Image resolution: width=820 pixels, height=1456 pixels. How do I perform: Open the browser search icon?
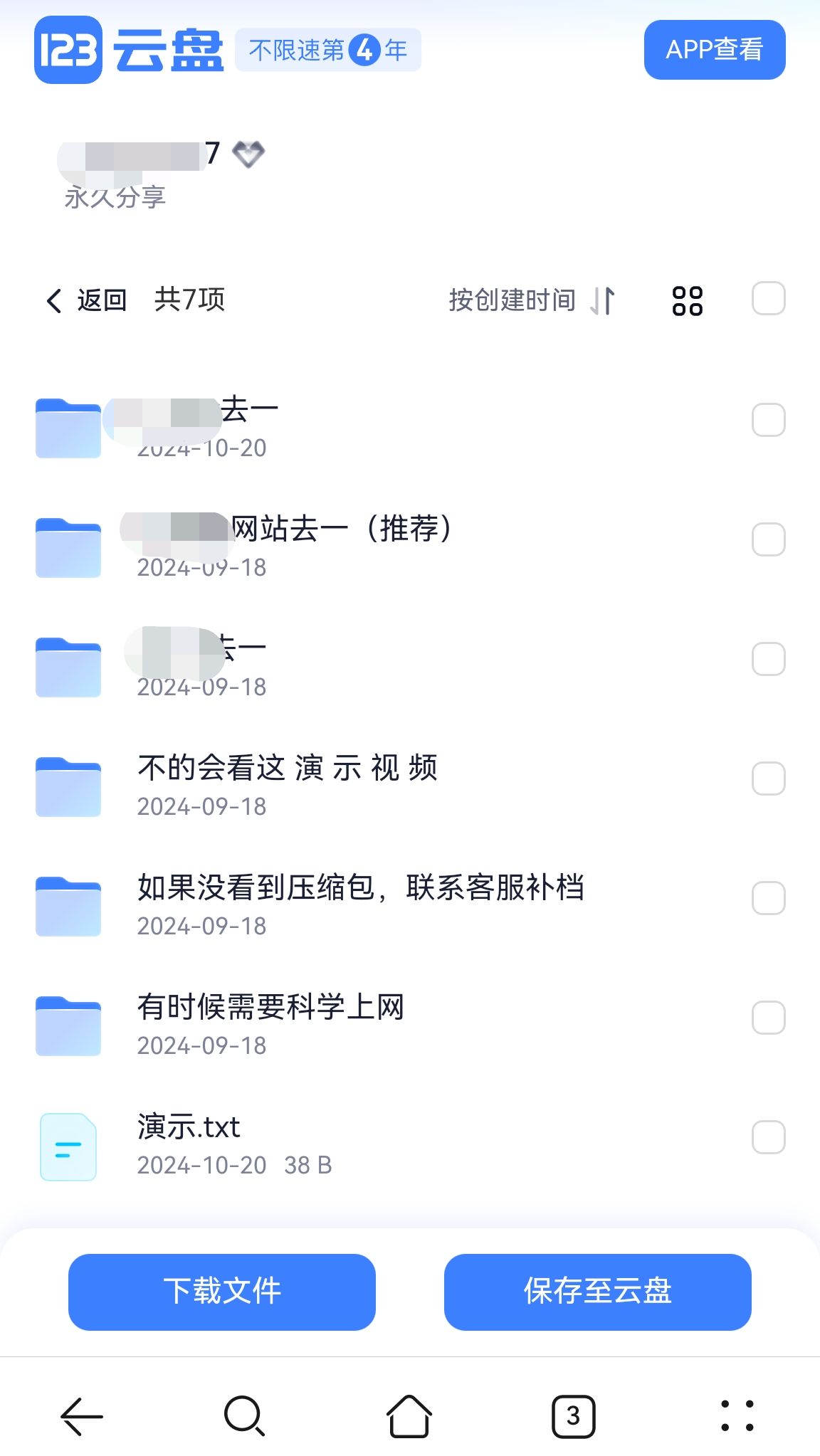tap(245, 1416)
